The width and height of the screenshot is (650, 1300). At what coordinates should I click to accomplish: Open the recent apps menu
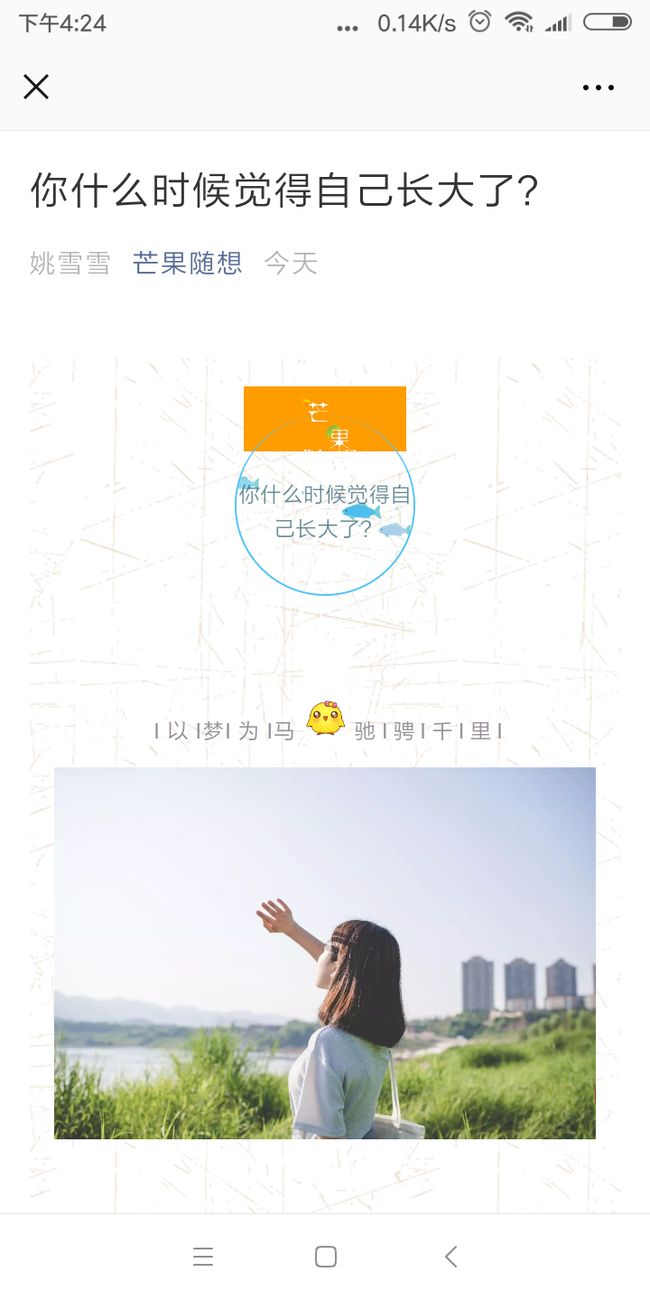click(x=203, y=1257)
